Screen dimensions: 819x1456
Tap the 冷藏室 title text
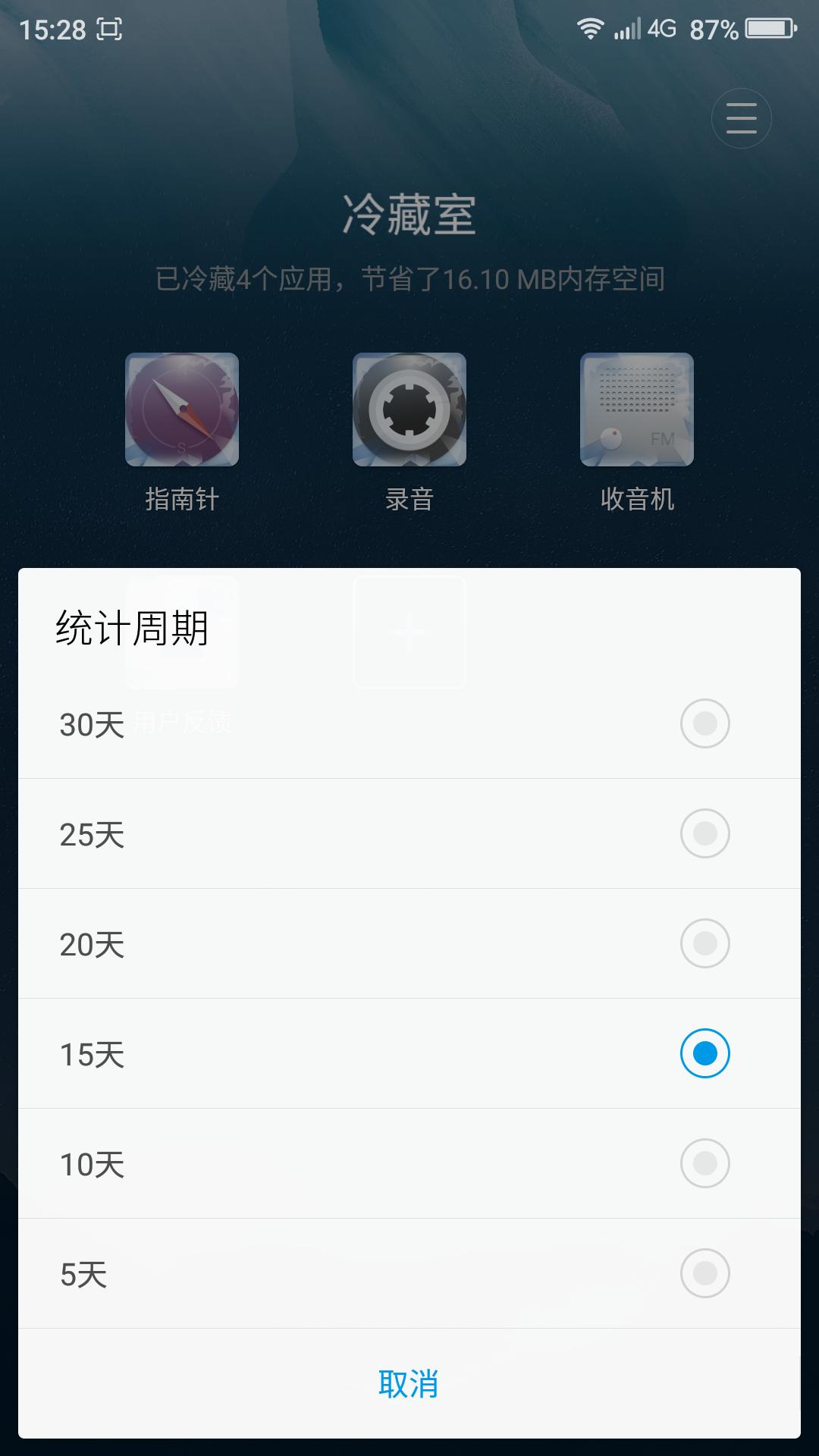coord(409,216)
